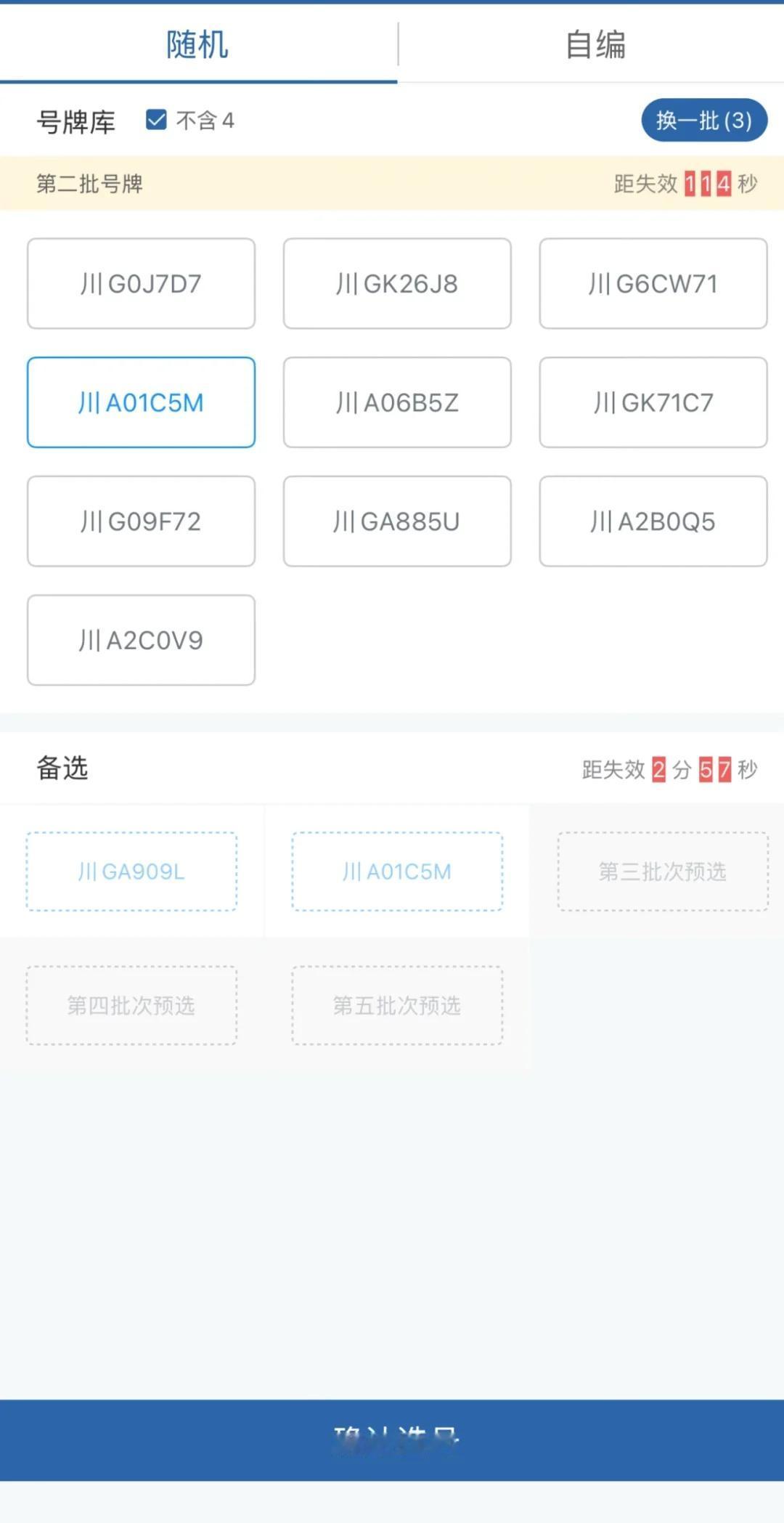The image size is (784, 1523).
Task: Toggle the 不含4 checkbox
Action: click(155, 120)
